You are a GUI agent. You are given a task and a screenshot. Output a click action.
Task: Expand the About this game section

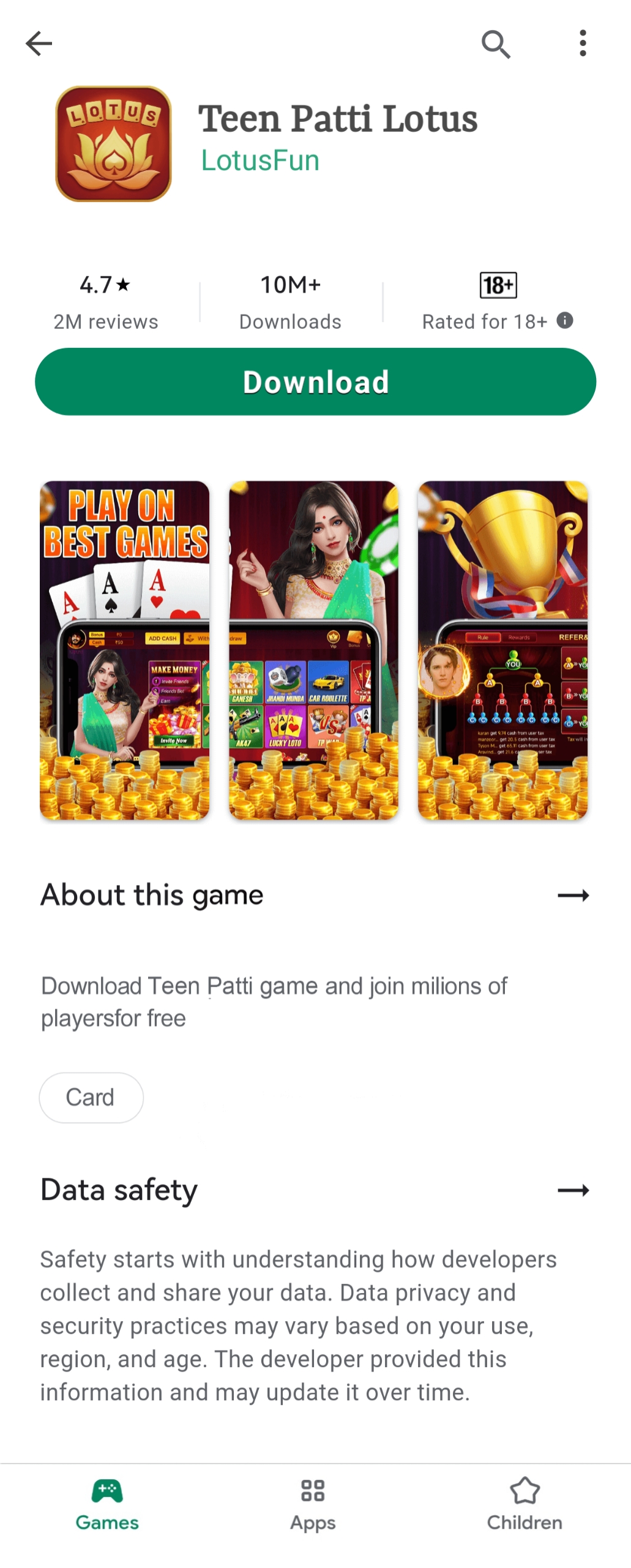point(573,895)
